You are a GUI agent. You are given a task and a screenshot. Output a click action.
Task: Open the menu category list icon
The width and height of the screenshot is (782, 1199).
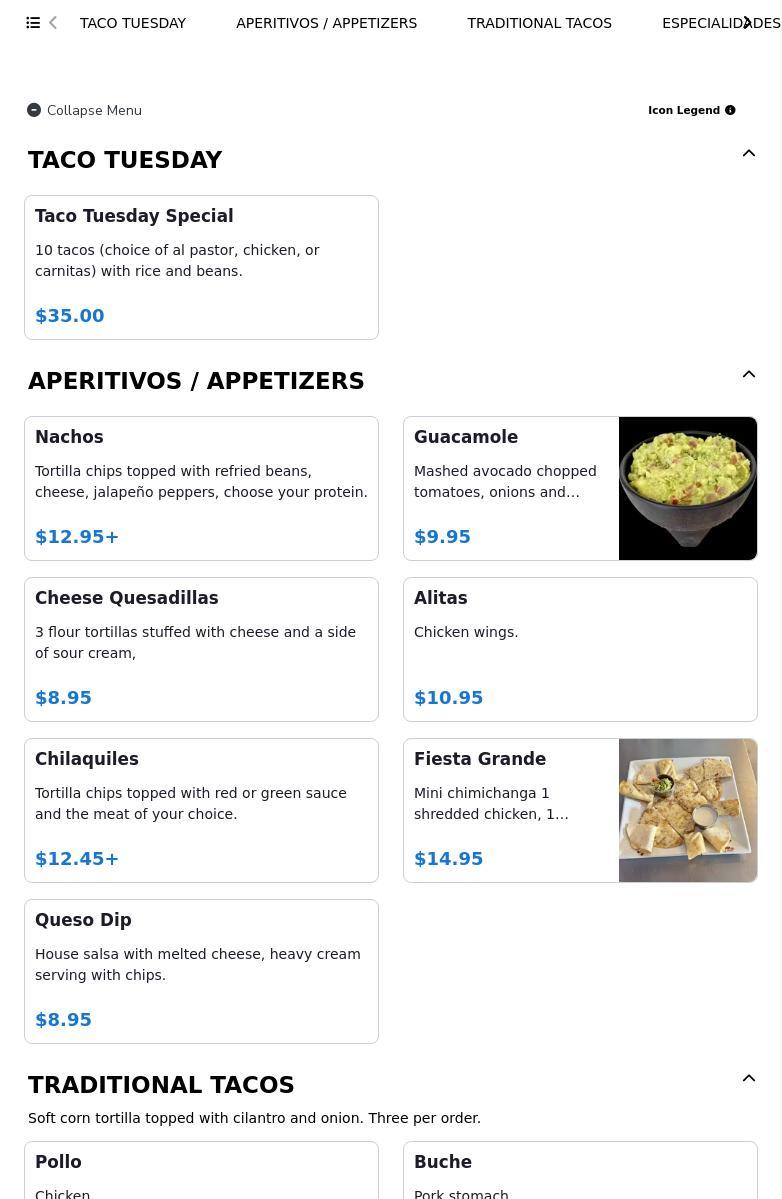tap(33, 23)
